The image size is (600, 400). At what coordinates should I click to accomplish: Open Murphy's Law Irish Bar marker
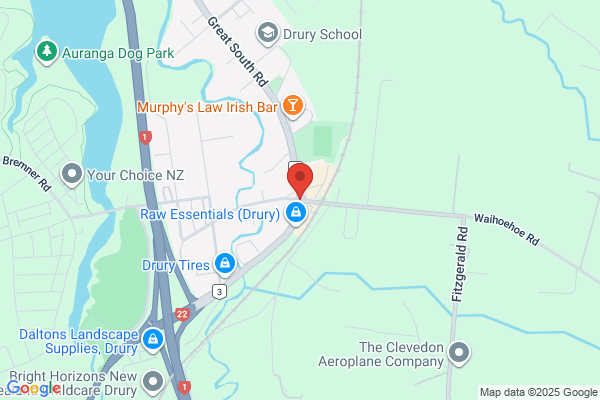[x=291, y=103]
